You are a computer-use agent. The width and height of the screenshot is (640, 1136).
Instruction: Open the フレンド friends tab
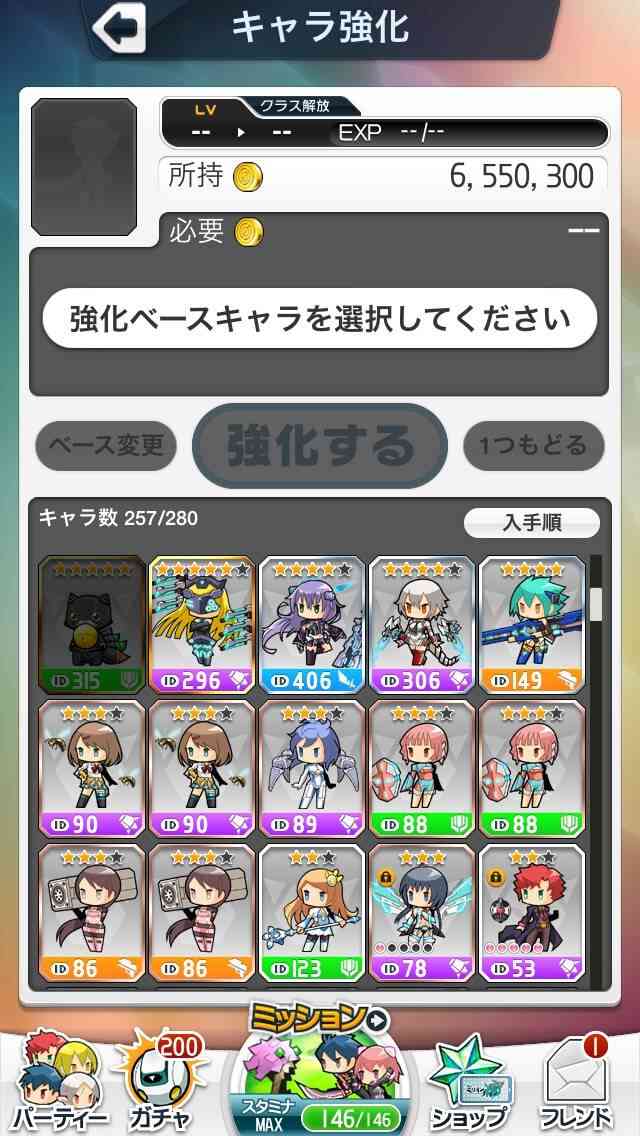click(577, 1085)
